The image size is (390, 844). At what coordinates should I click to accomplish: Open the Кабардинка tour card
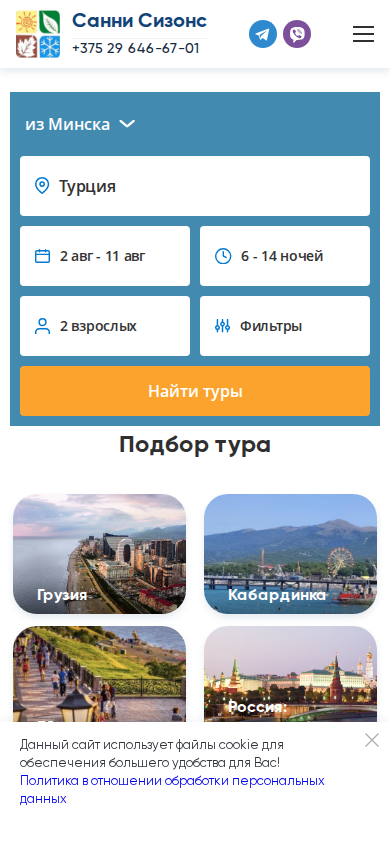[290, 554]
